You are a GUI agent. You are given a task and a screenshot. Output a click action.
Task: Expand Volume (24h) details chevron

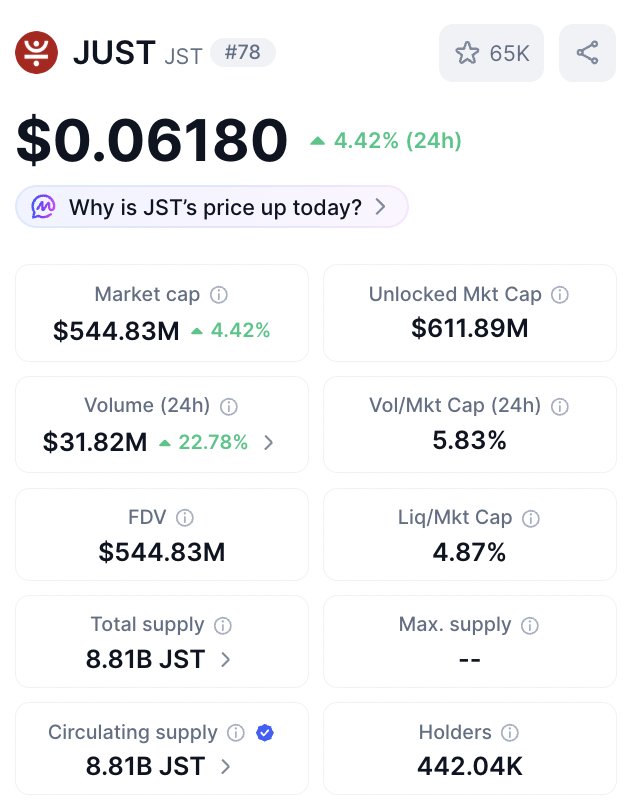[268, 442]
